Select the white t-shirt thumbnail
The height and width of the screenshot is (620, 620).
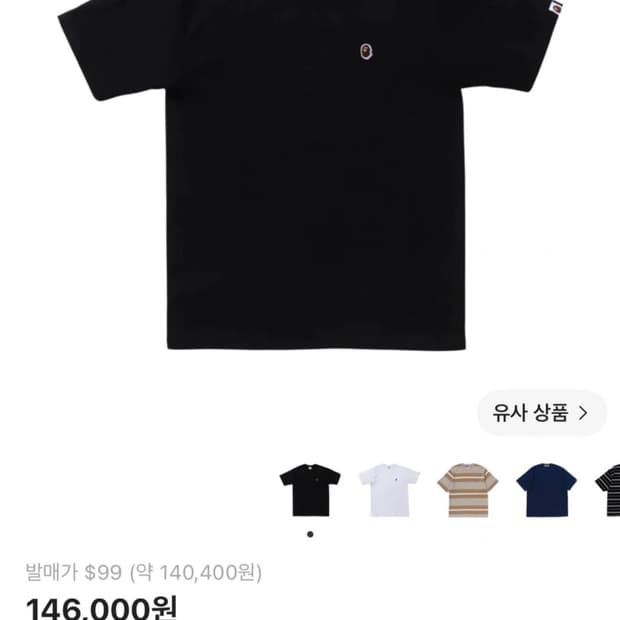tap(389, 490)
